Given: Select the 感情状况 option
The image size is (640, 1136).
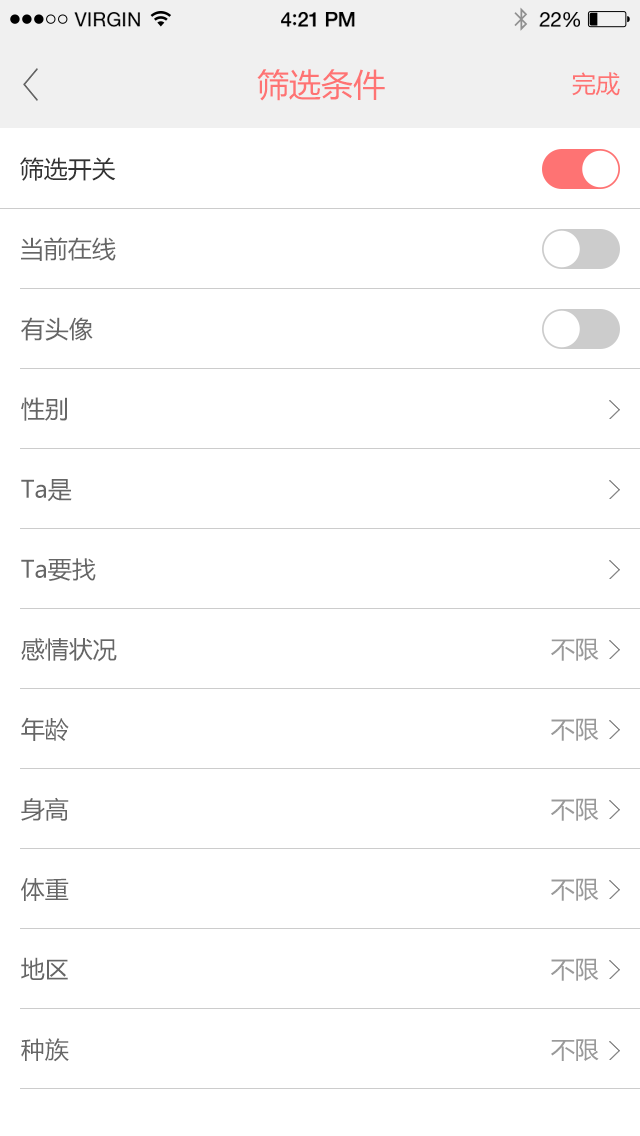Looking at the screenshot, I should [320, 649].
